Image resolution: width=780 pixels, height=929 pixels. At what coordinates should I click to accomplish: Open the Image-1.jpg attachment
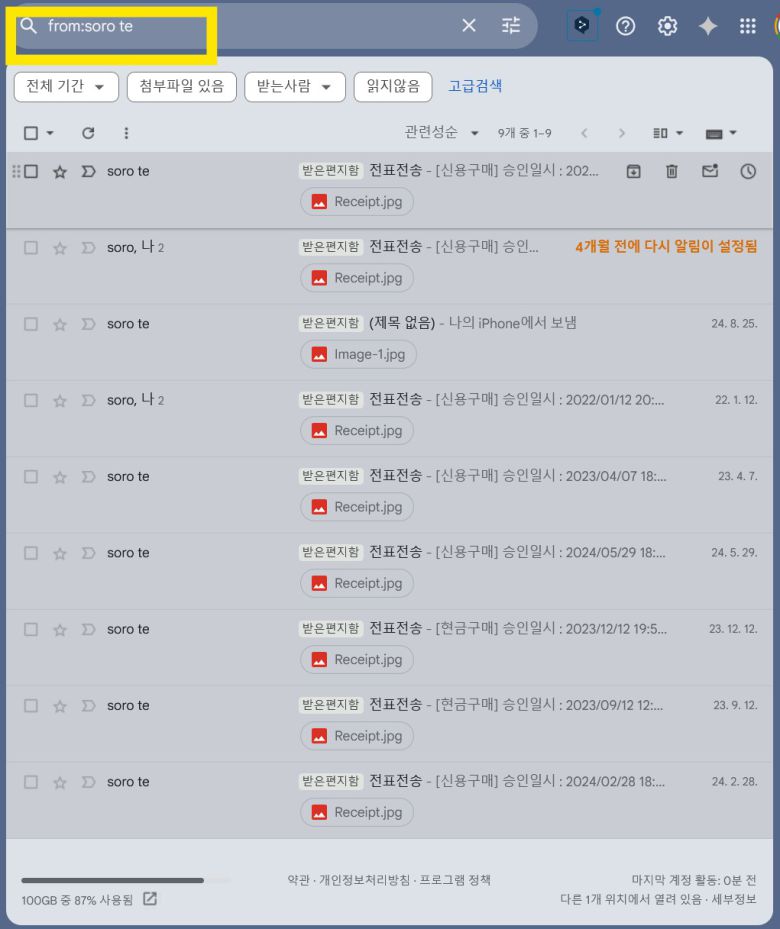point(358,354)
